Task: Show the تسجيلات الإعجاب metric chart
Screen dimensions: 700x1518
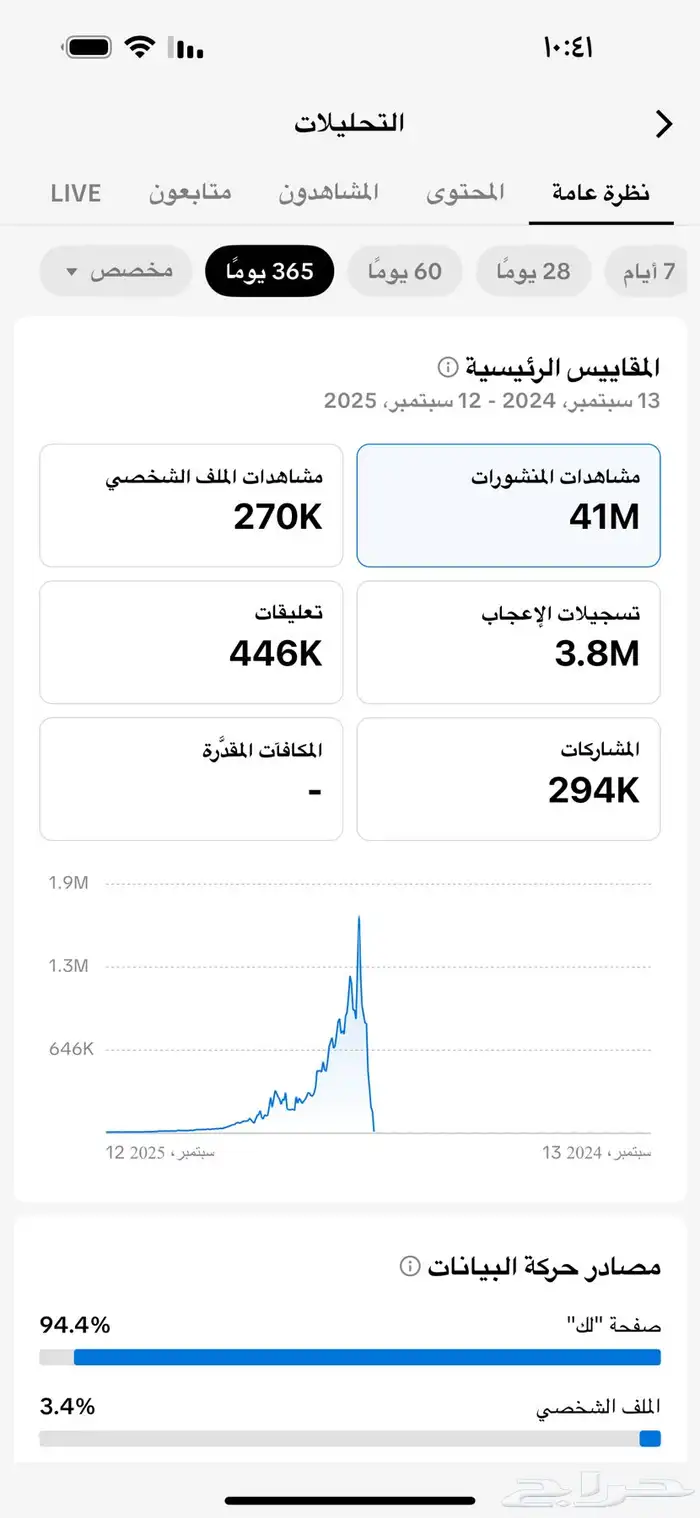Action: [x=508, y=642]
